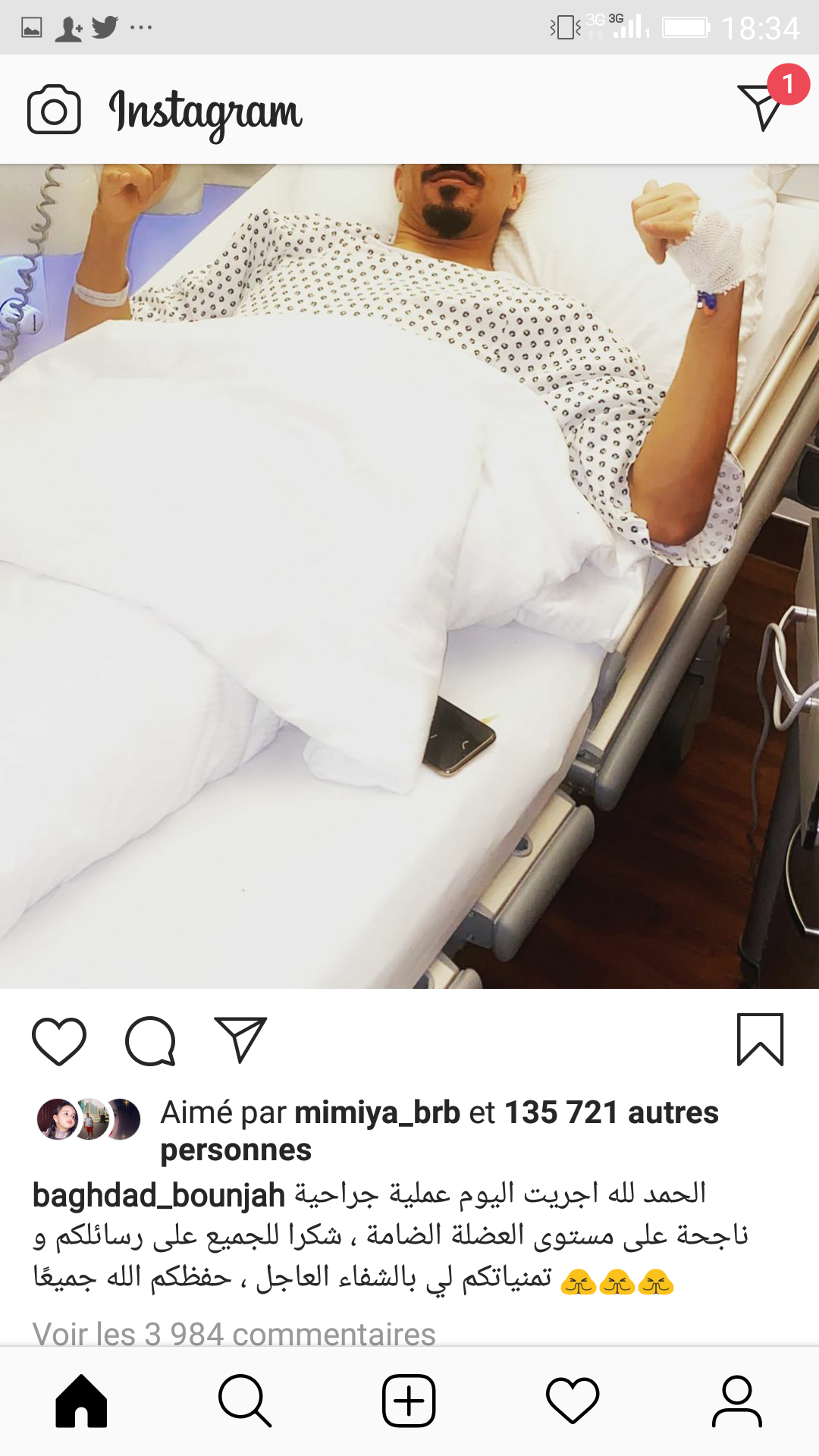Share baghdad_bounjah's post via direct message
Viewport: 819px width, 1456px height.
(241, 1040)
